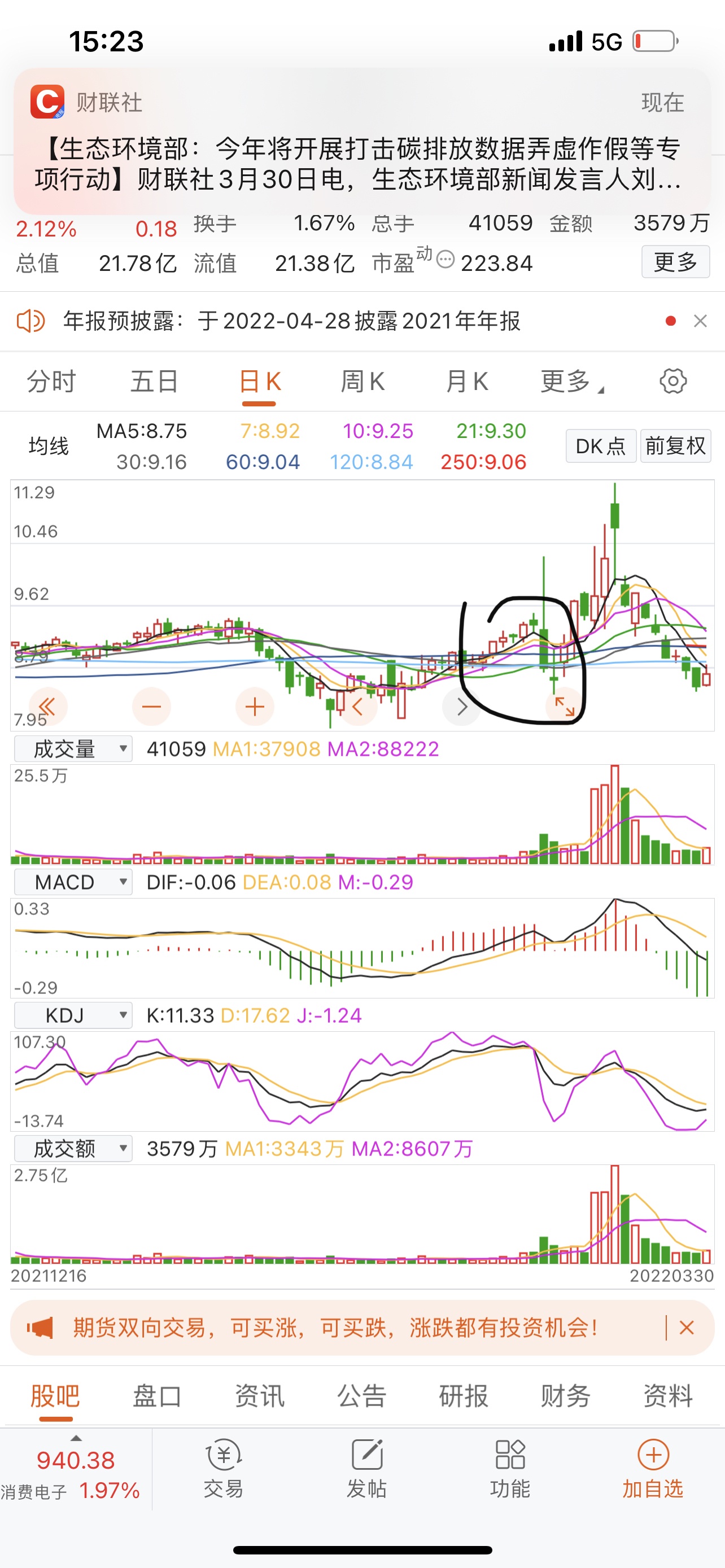Close the 期货双向交易 ad banner
The height and width of the screenshot is (1568, 725).
pyautogui.click(x=687, y=1328)
